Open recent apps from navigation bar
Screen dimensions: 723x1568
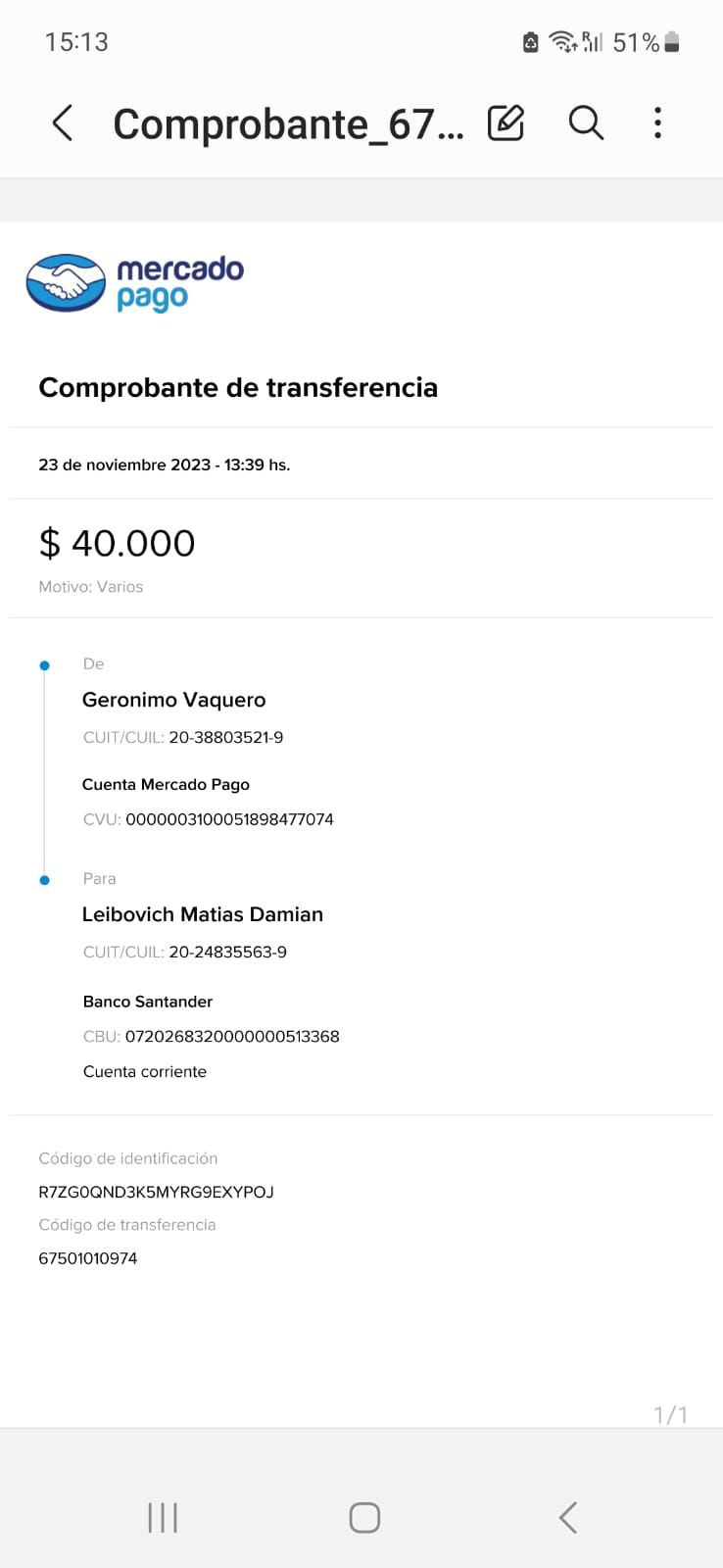click(163, 1517)
